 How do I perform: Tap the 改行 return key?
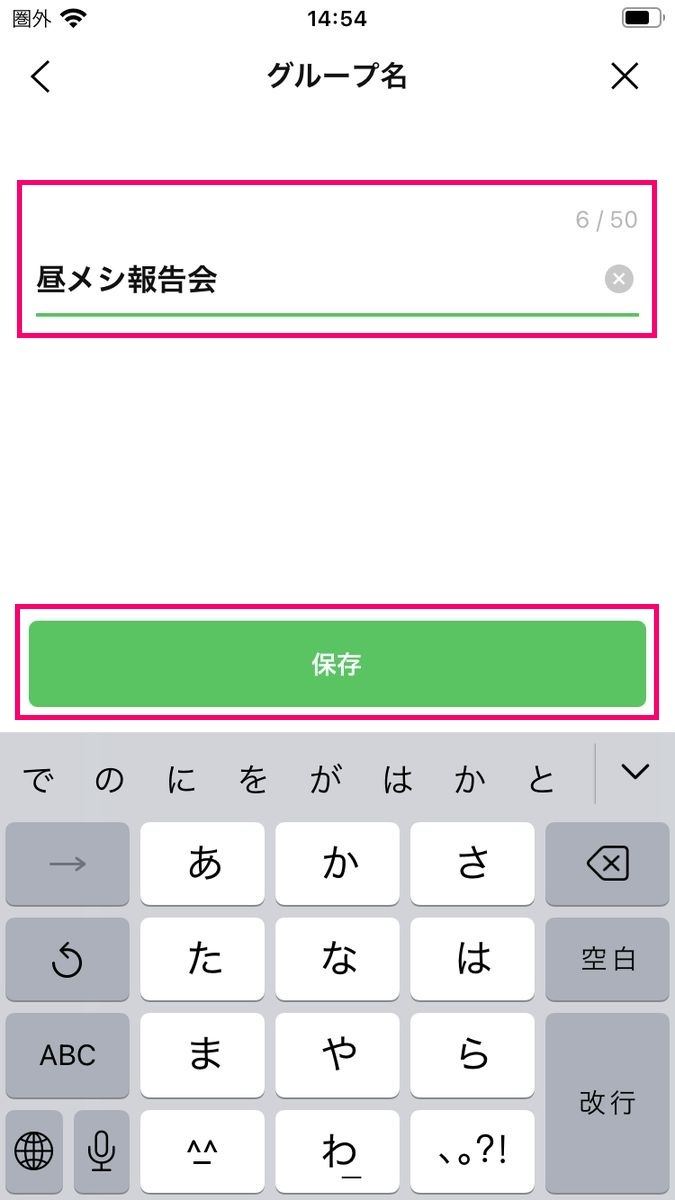607,1103
